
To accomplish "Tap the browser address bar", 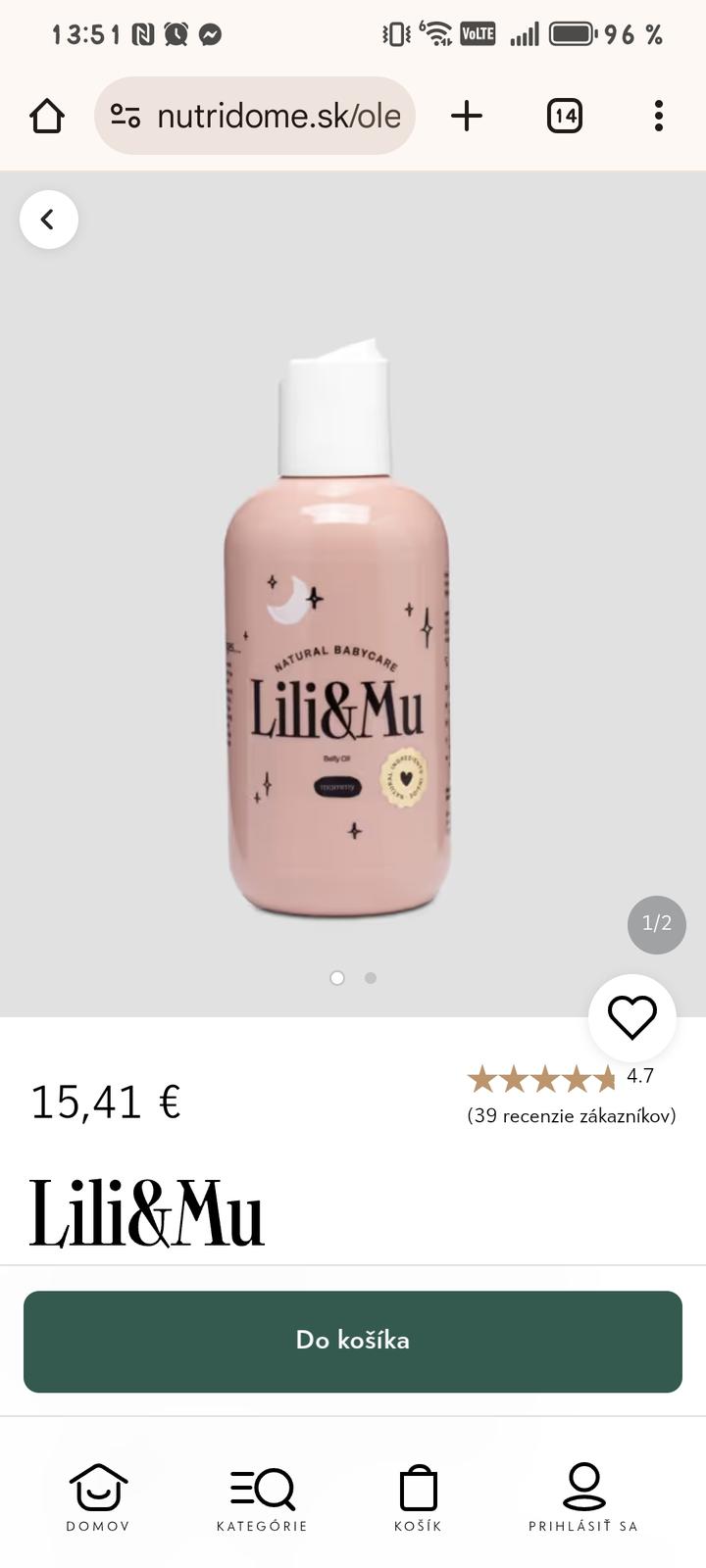I will (x=278, y=117).
